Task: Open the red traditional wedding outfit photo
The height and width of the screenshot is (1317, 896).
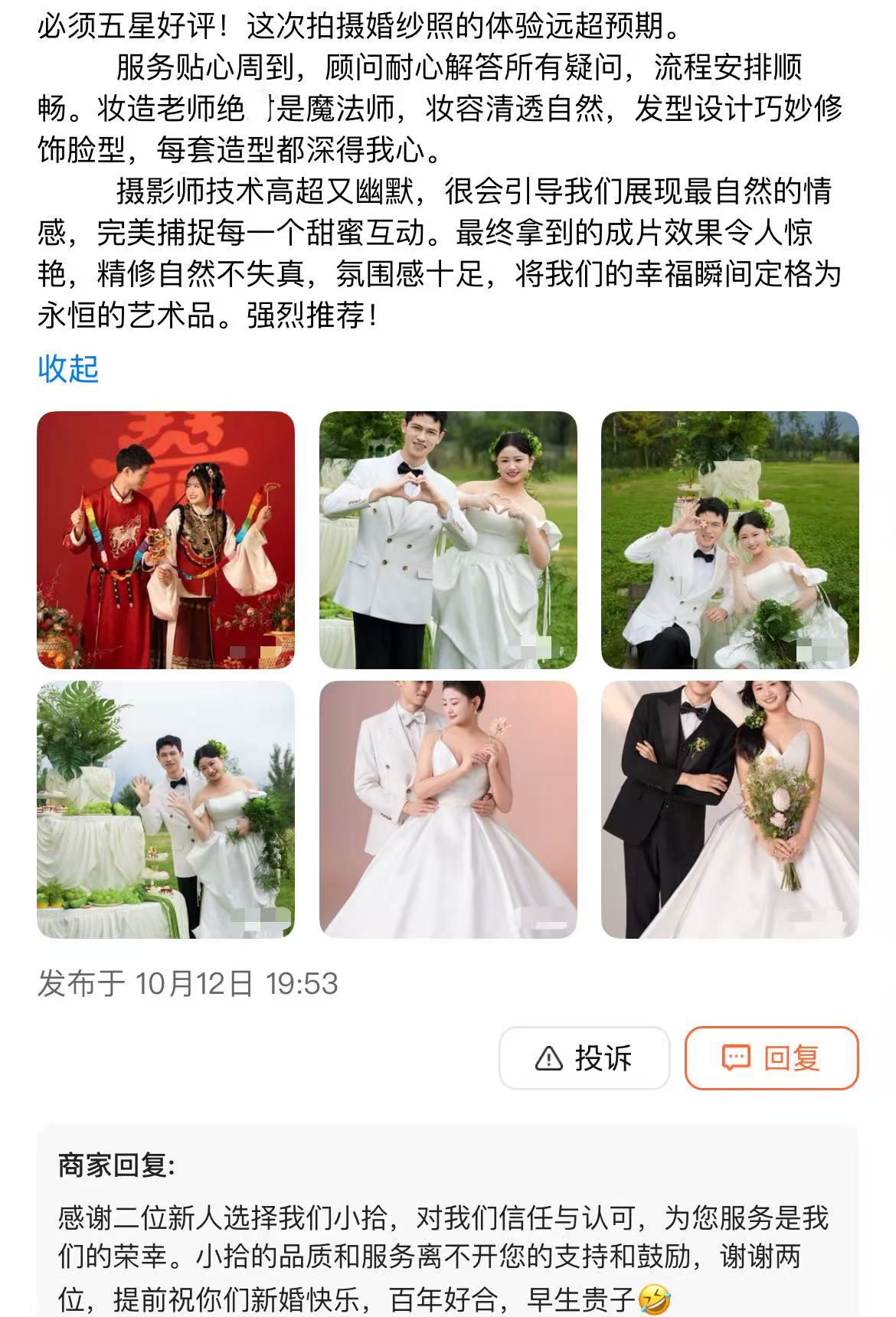Action: coord(165,540)
